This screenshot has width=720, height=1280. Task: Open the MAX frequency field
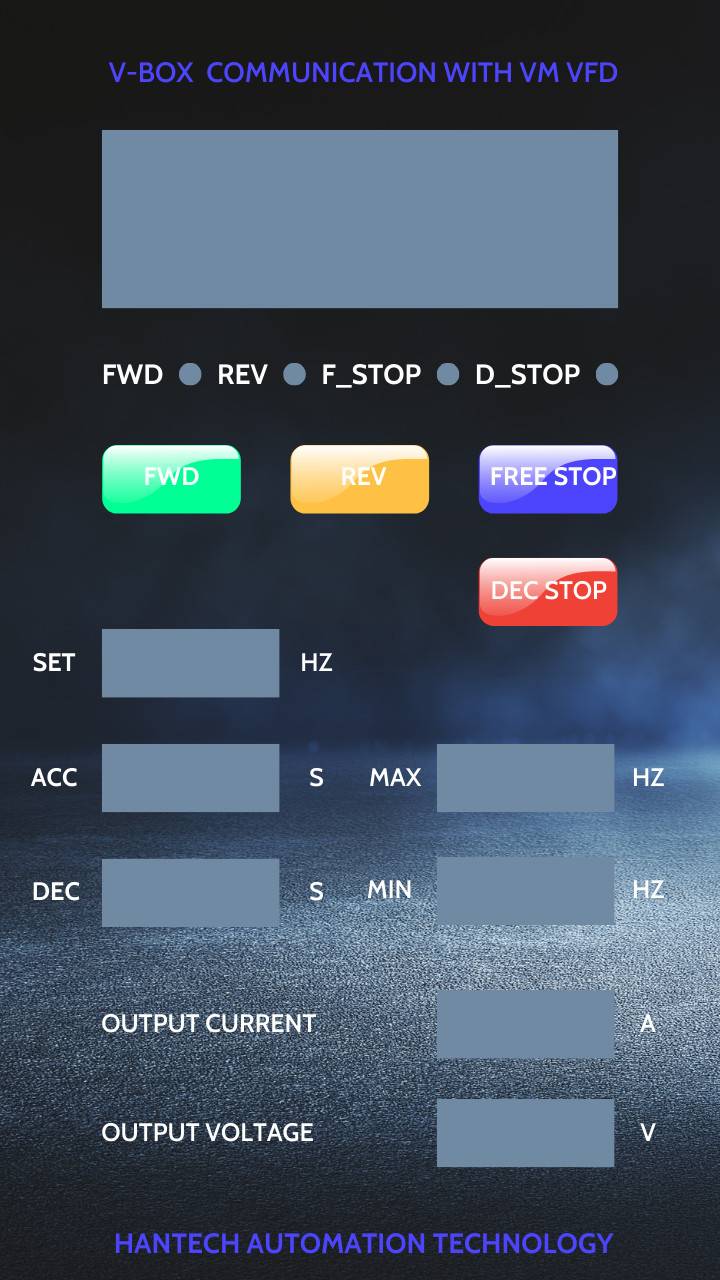click(525, 778)
